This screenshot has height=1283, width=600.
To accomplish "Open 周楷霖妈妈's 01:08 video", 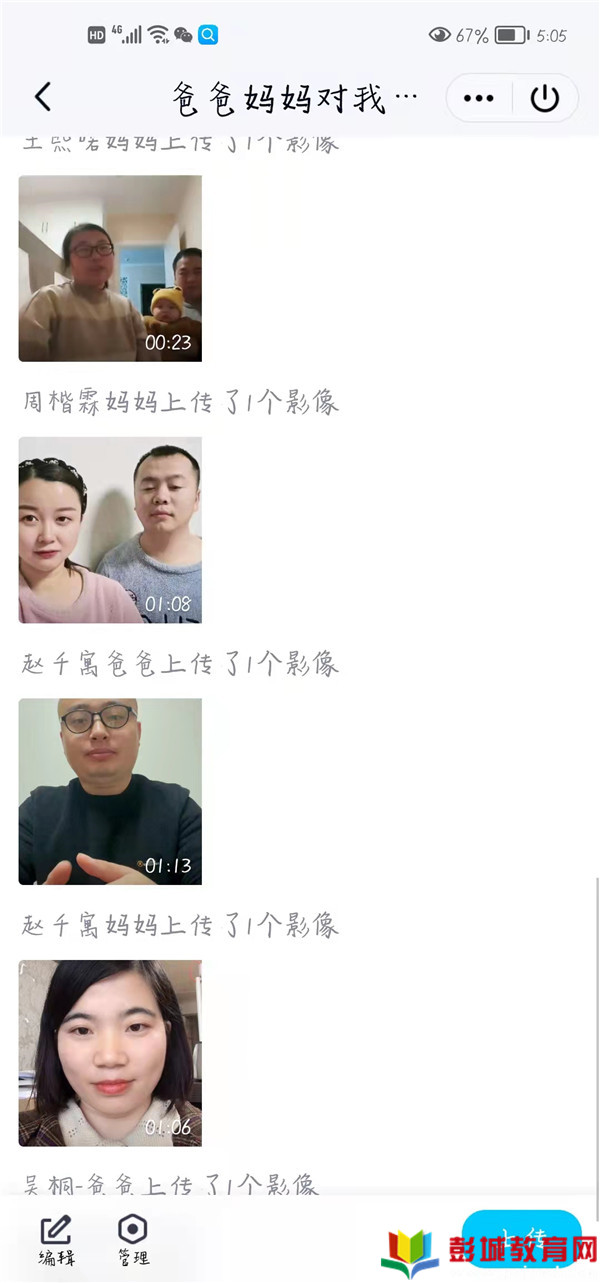I will (110, 530).
